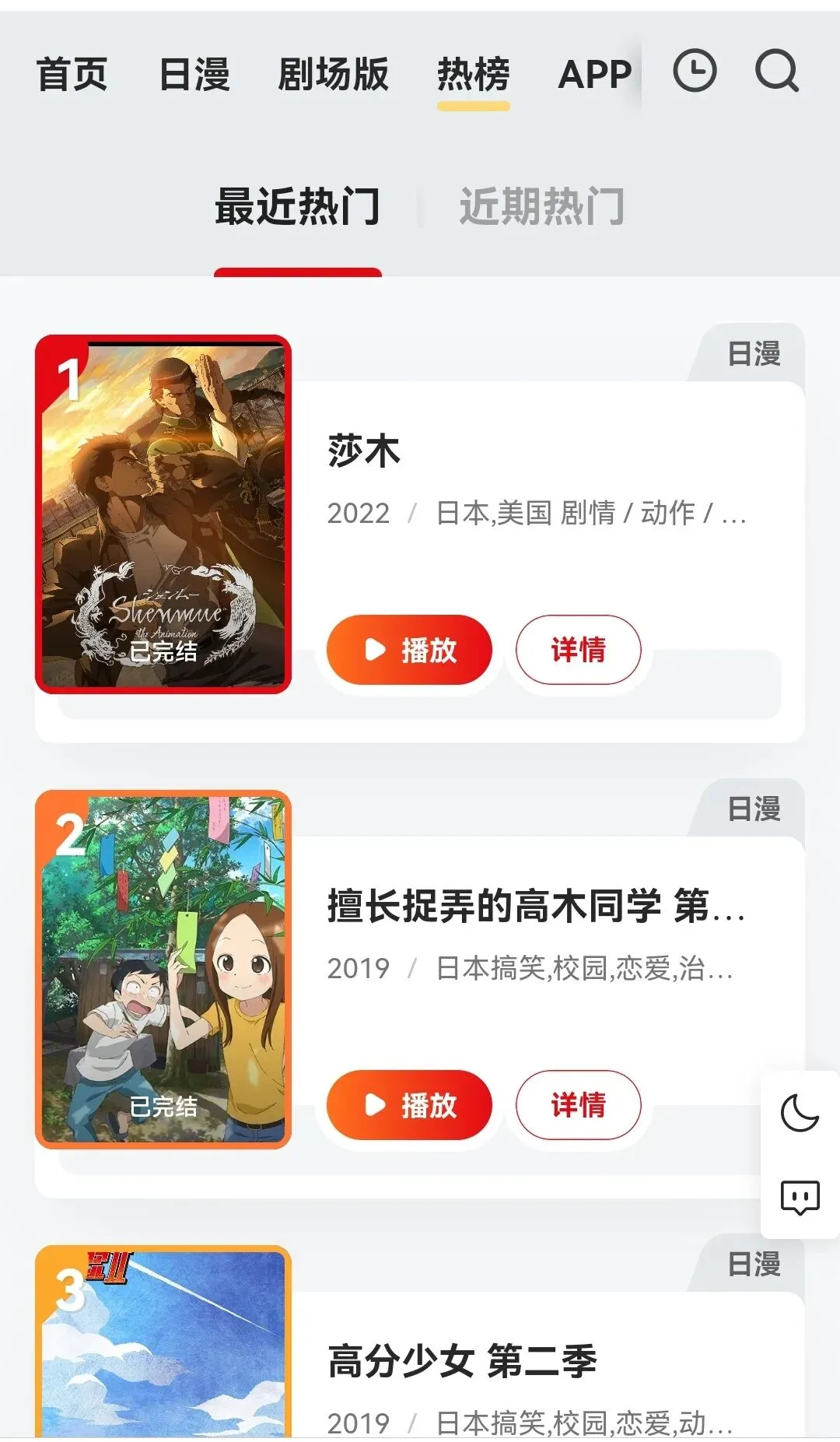Open the APP tab

tap(595, 75)
